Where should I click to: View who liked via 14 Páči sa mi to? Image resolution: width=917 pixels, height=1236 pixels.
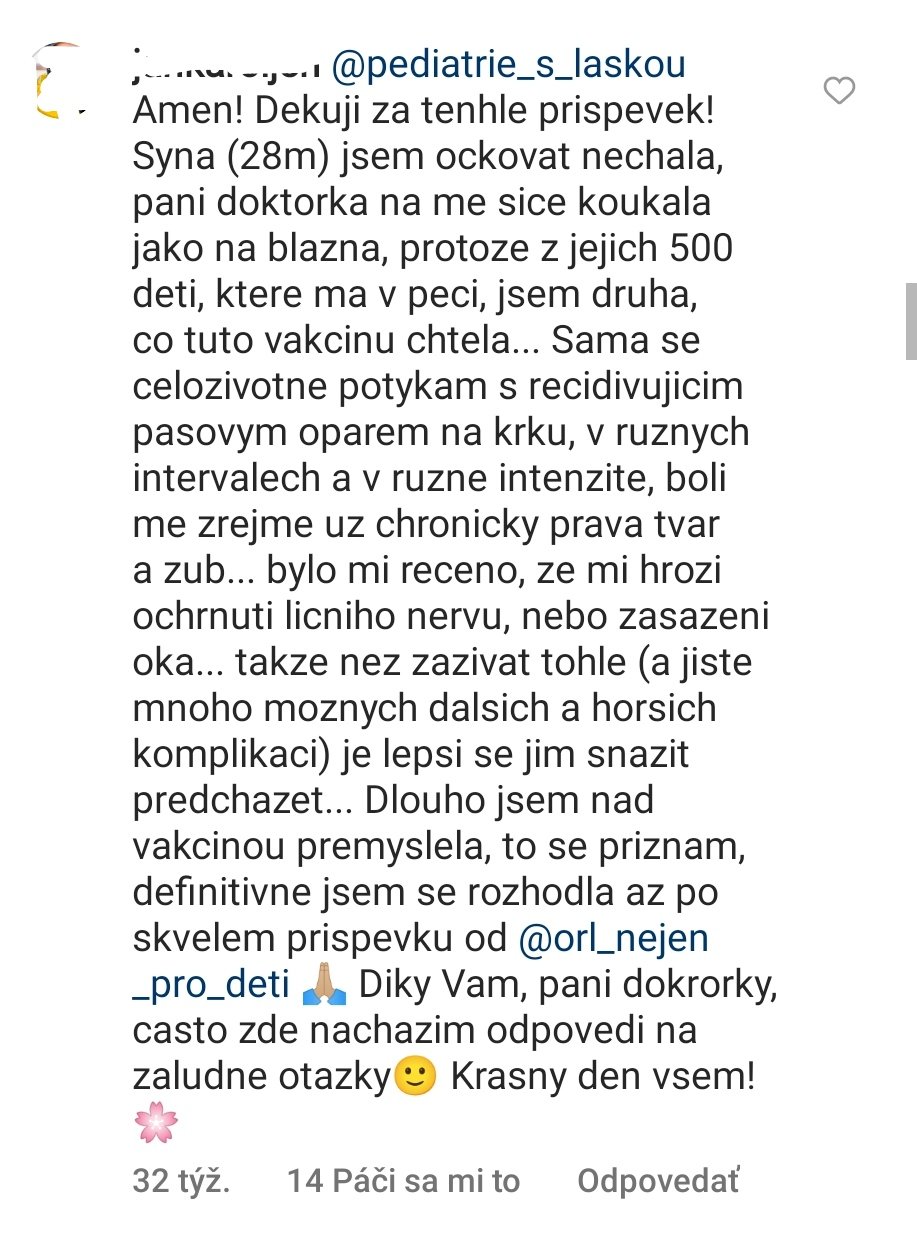click(x=403, y=1181)
